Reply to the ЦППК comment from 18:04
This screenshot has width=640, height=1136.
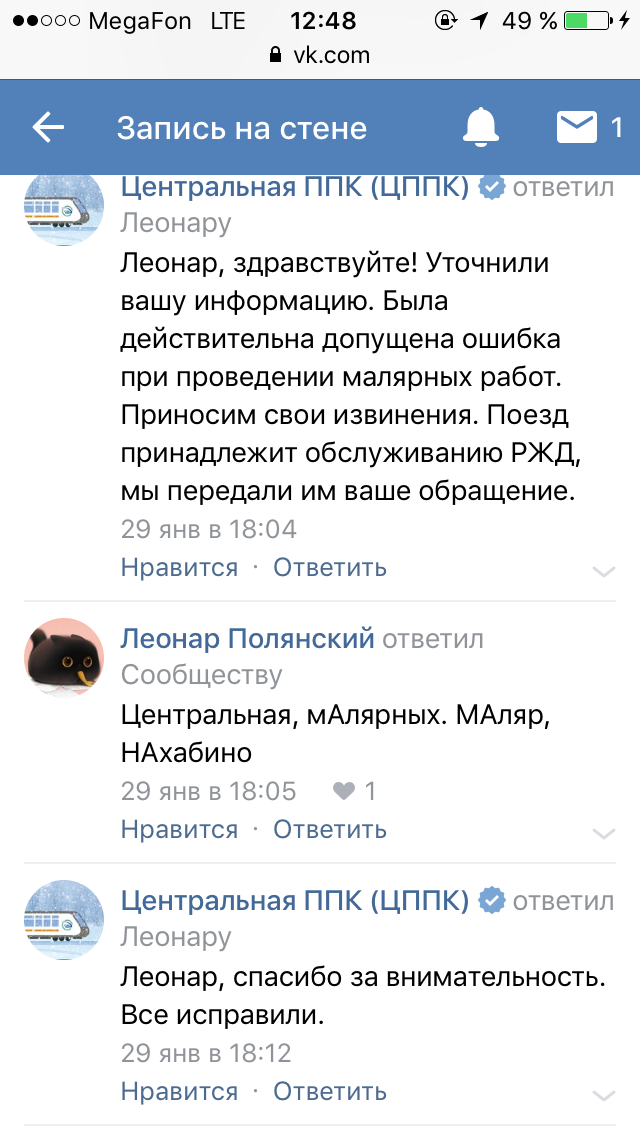(x=330, y=568)
